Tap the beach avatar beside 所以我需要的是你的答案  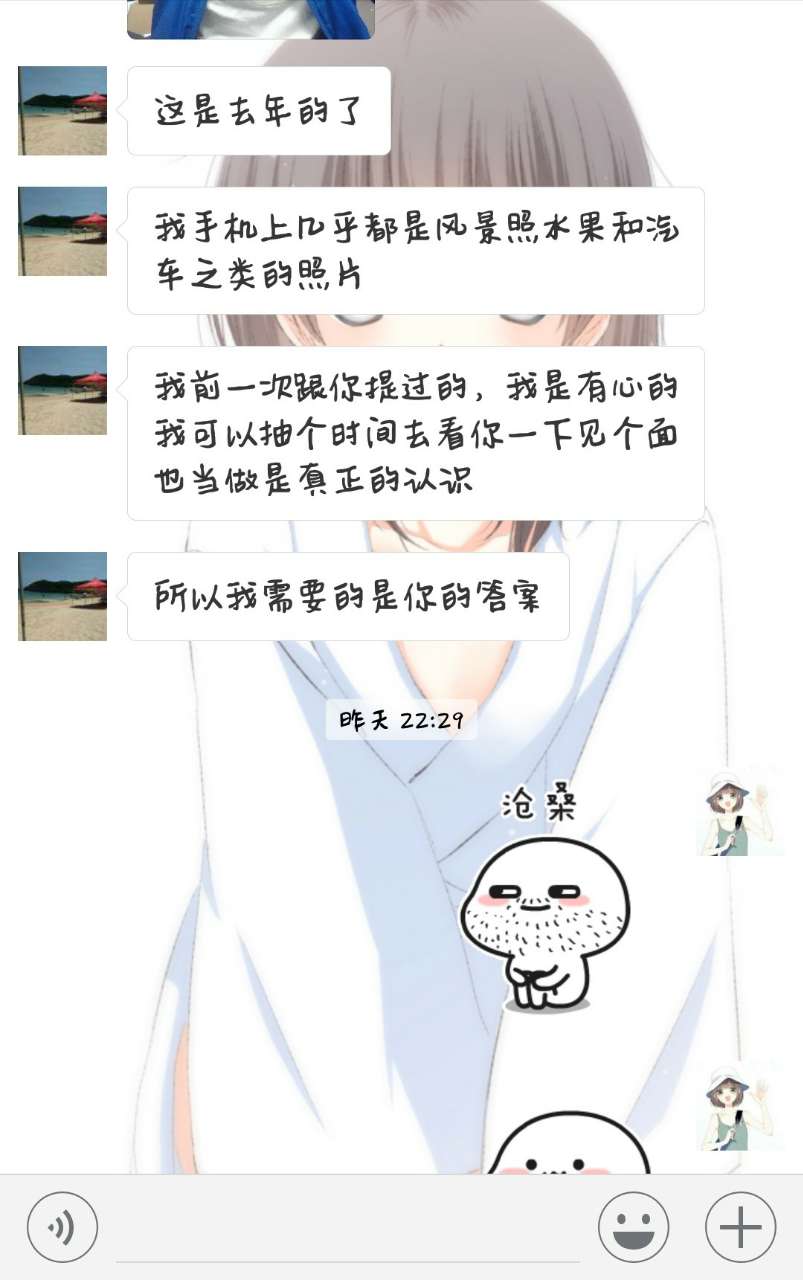click(x=62, y=596)
